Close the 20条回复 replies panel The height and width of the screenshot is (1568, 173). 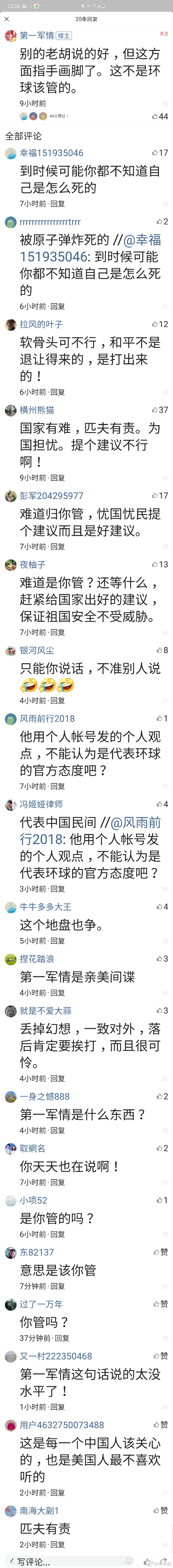pos(7,19)
